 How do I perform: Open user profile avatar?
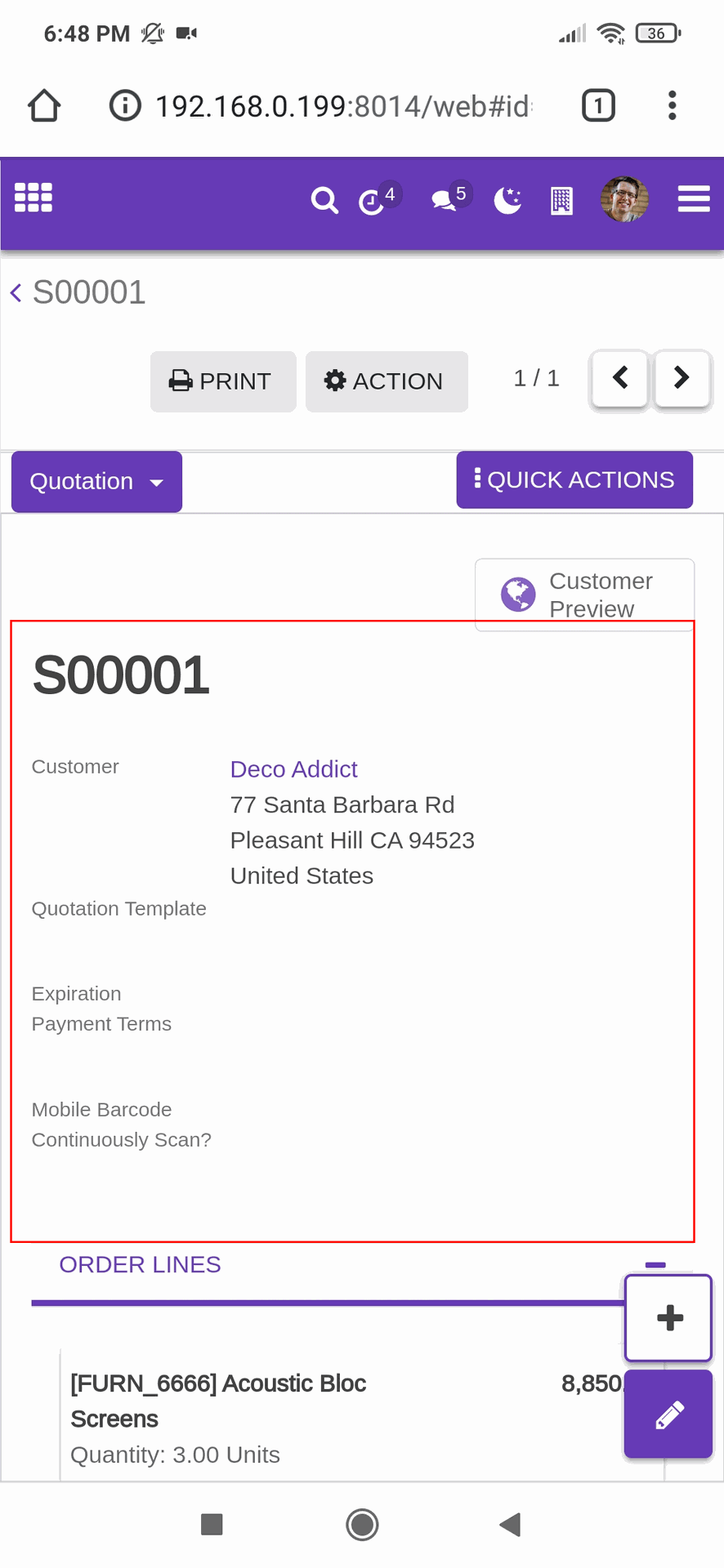click(x=624, y=199)
